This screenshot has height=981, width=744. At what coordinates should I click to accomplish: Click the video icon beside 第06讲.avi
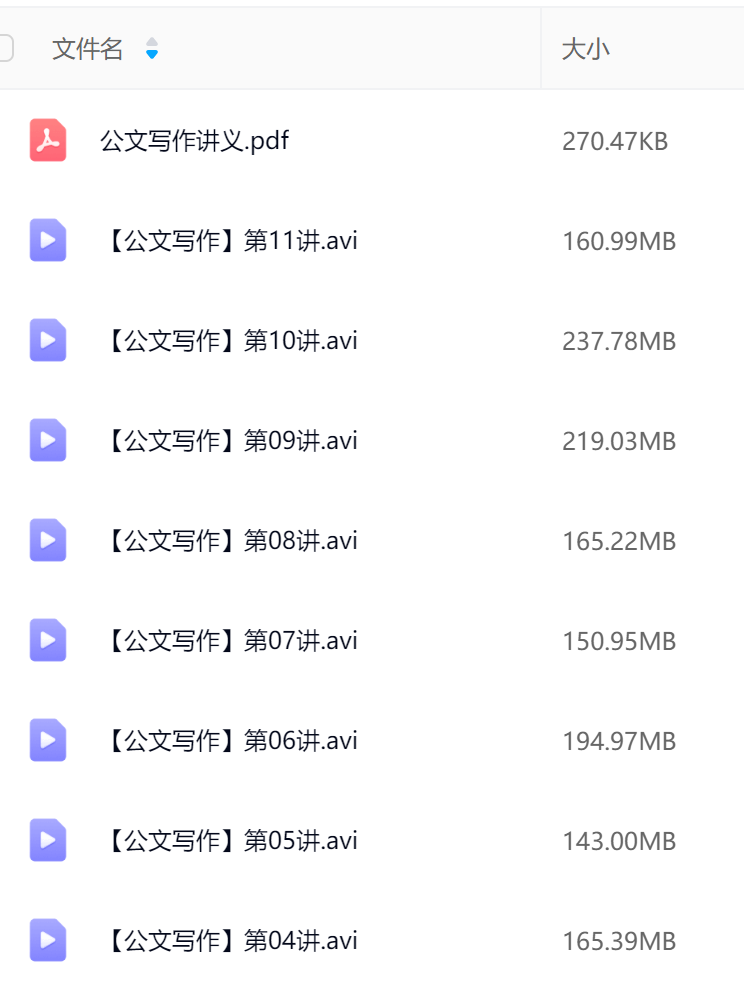point(48,741)
